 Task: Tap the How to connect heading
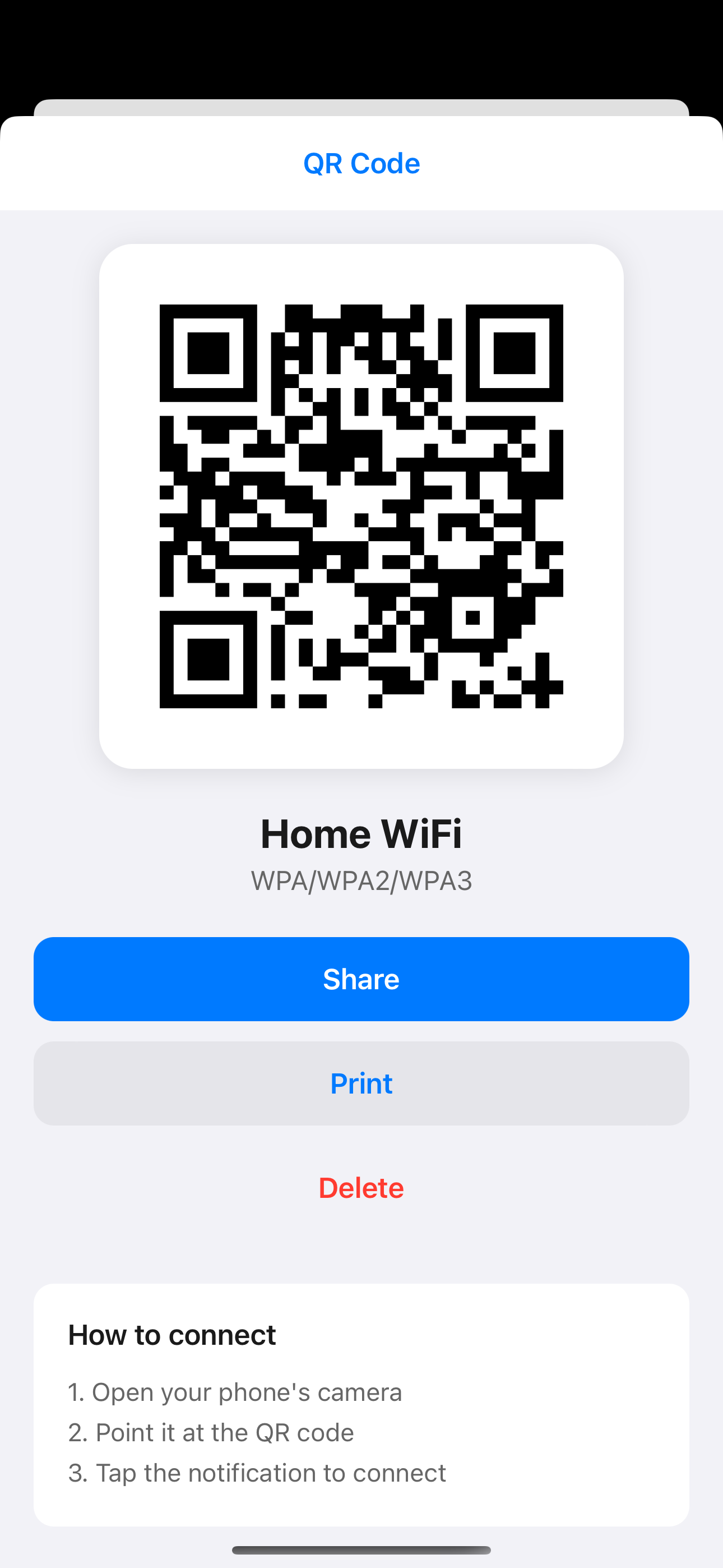(x=172, y=1334)
